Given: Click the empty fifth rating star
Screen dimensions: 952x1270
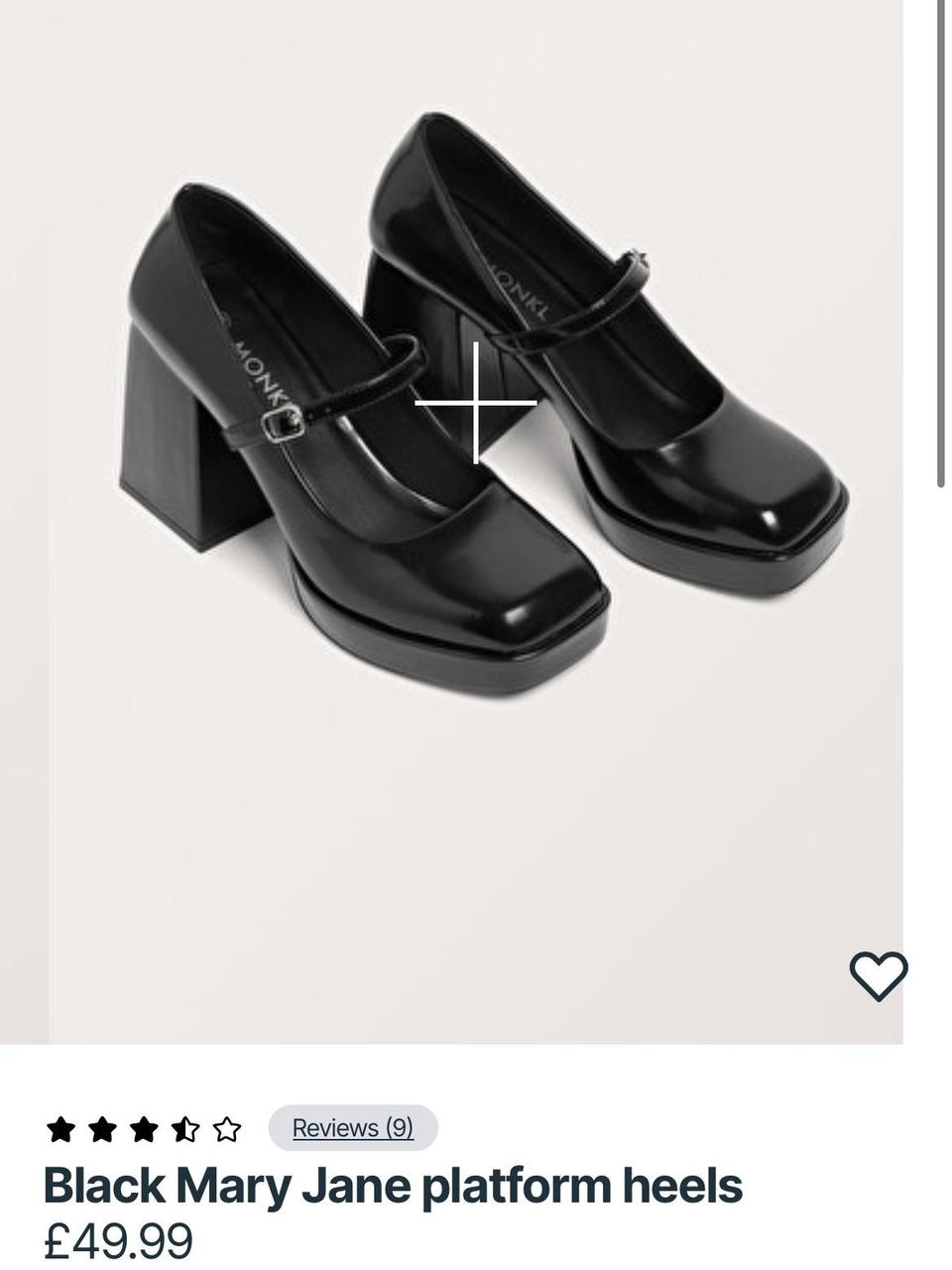Looking at the screenshot, I should click(x=227, y=1126).
